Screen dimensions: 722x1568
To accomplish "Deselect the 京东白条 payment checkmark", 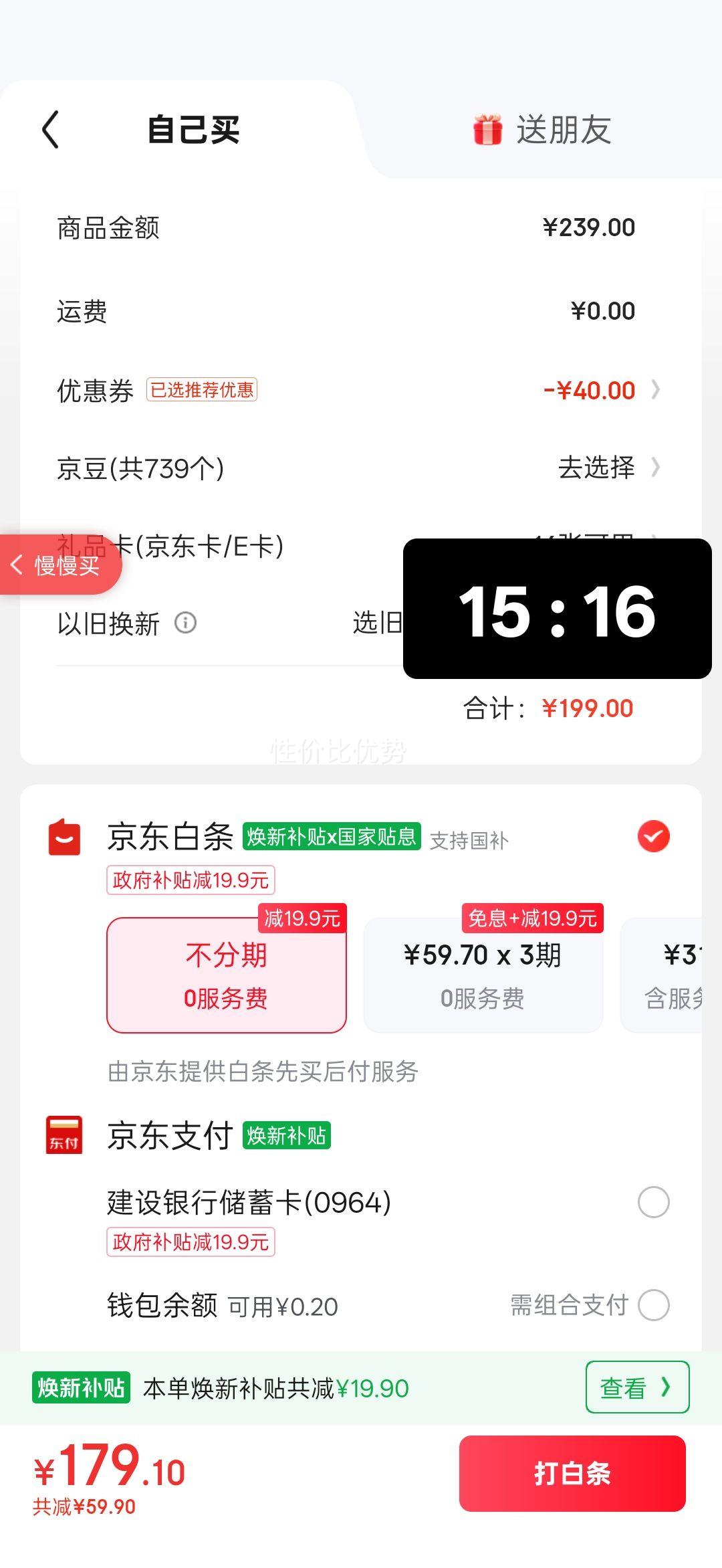I will point(653,835).
